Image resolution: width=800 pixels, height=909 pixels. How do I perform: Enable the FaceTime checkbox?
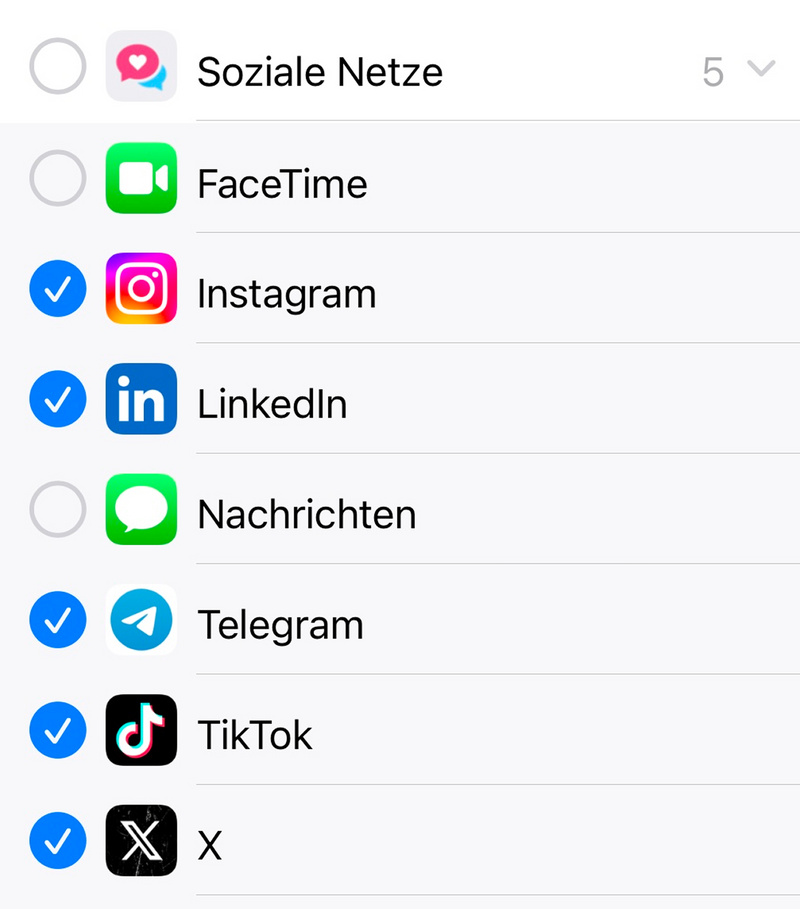tap(57, 178)
